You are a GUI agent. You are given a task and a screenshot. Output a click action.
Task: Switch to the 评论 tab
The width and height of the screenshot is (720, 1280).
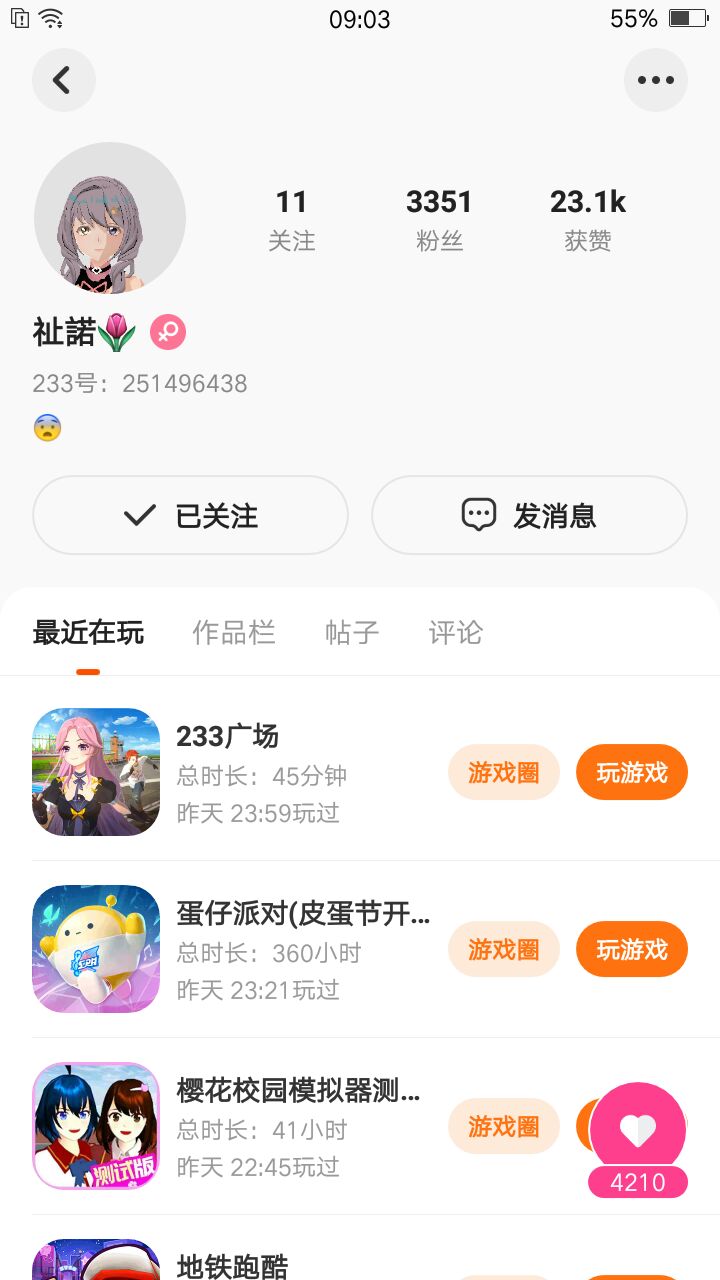(x=455, y=632)
